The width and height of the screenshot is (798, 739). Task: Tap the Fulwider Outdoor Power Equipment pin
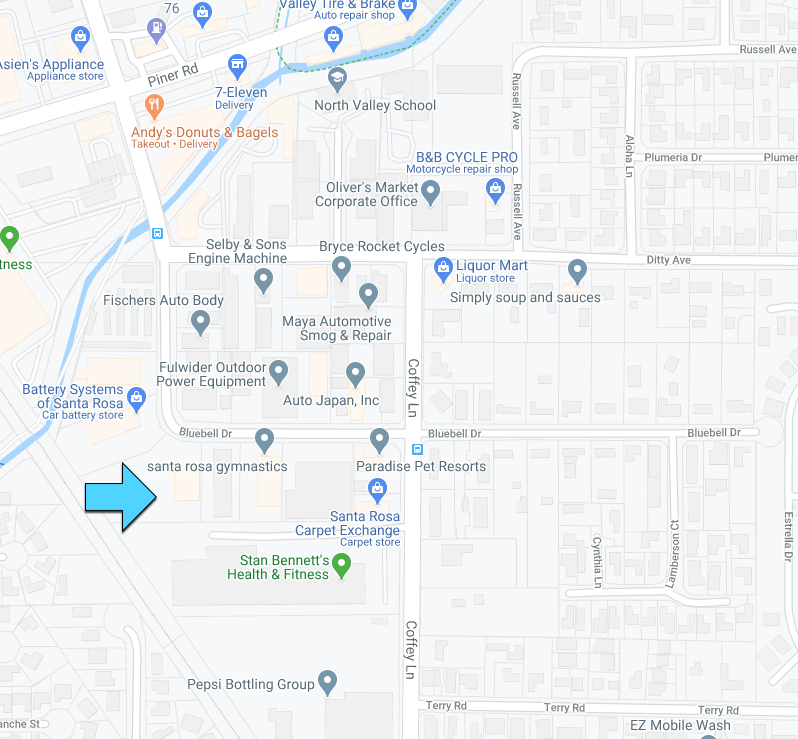pos(279,373)
